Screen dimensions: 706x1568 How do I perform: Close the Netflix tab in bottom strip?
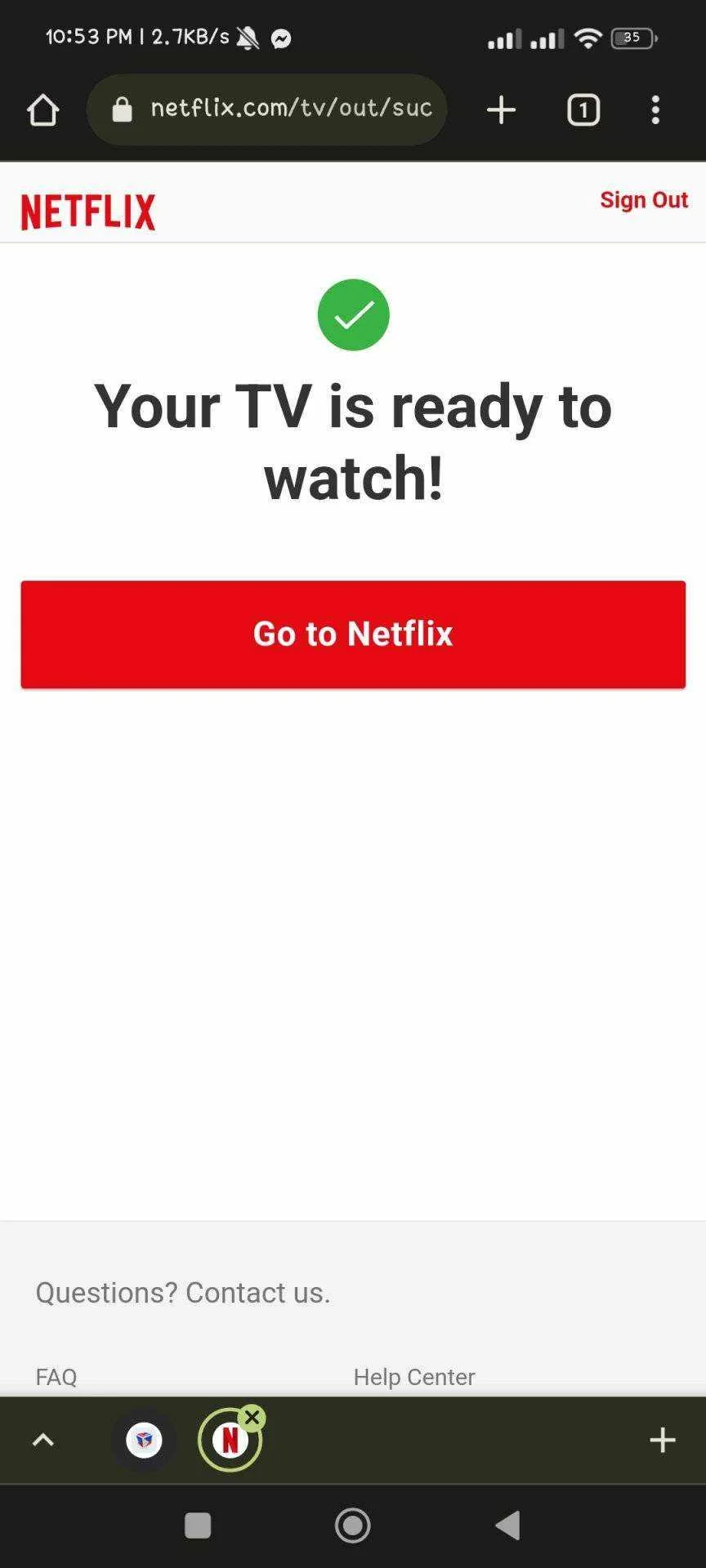[252, 1418]
